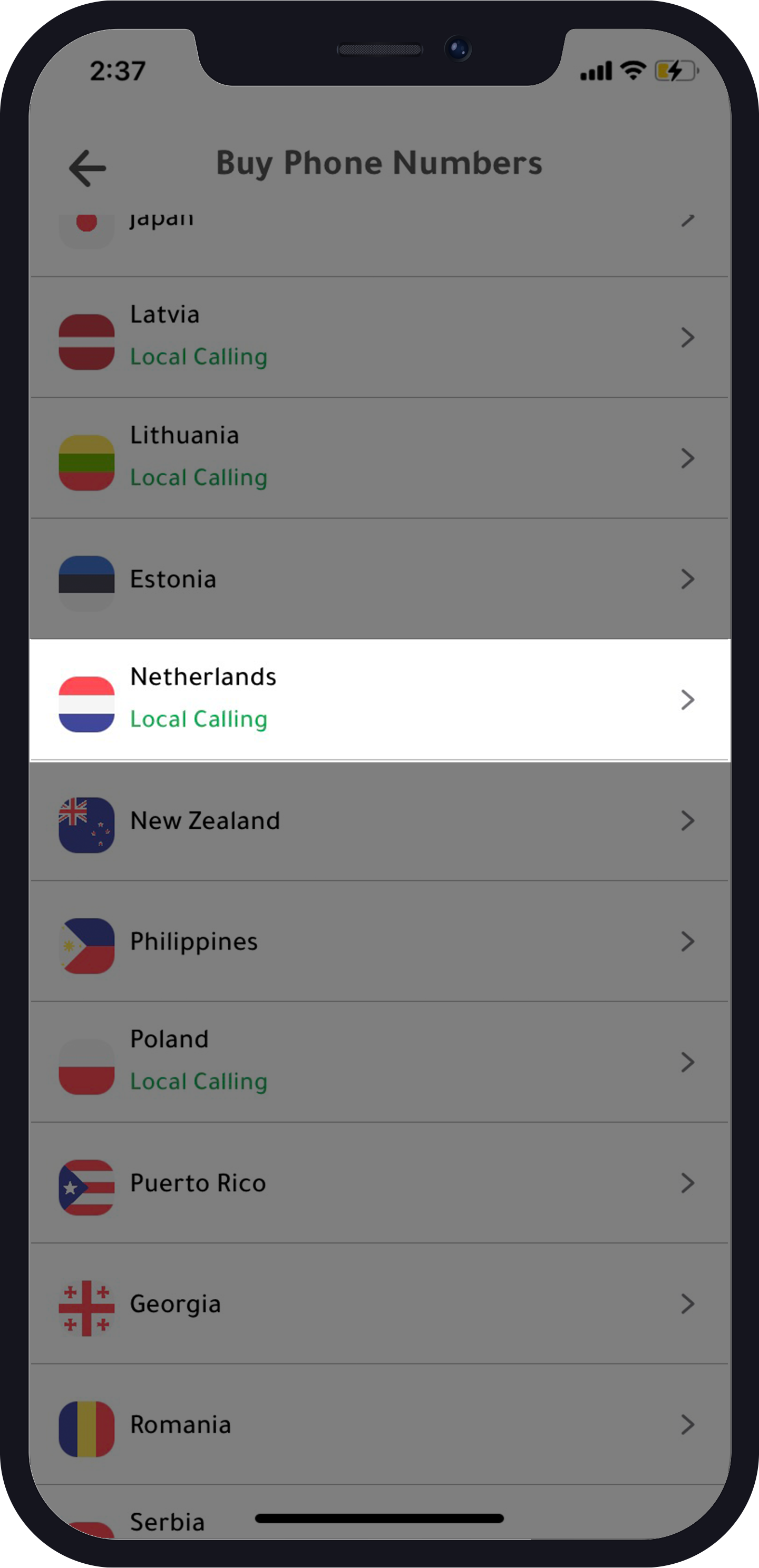Click the Puerto Rico flag icon
759x1568 pixels.
[86, 1183]
